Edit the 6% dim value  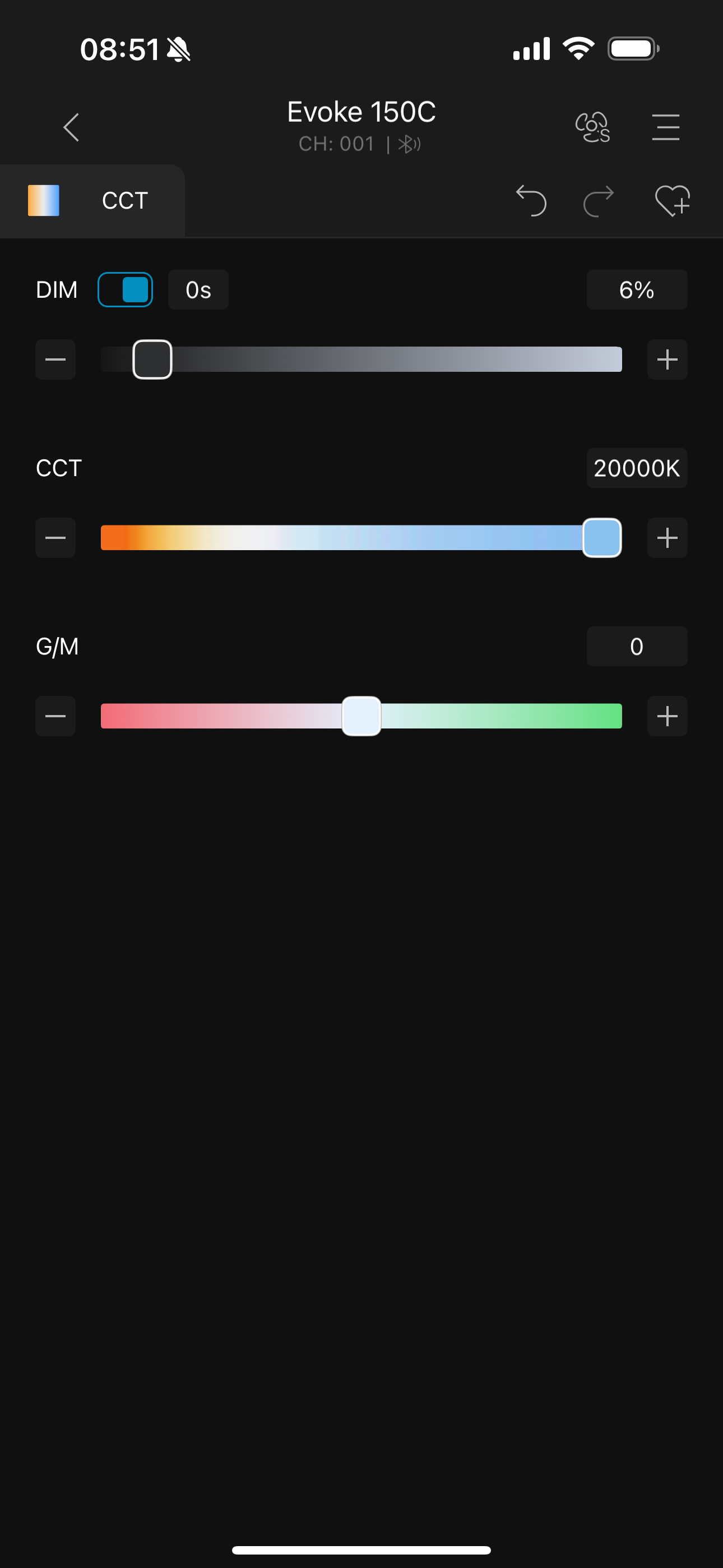tap(637, 290)
